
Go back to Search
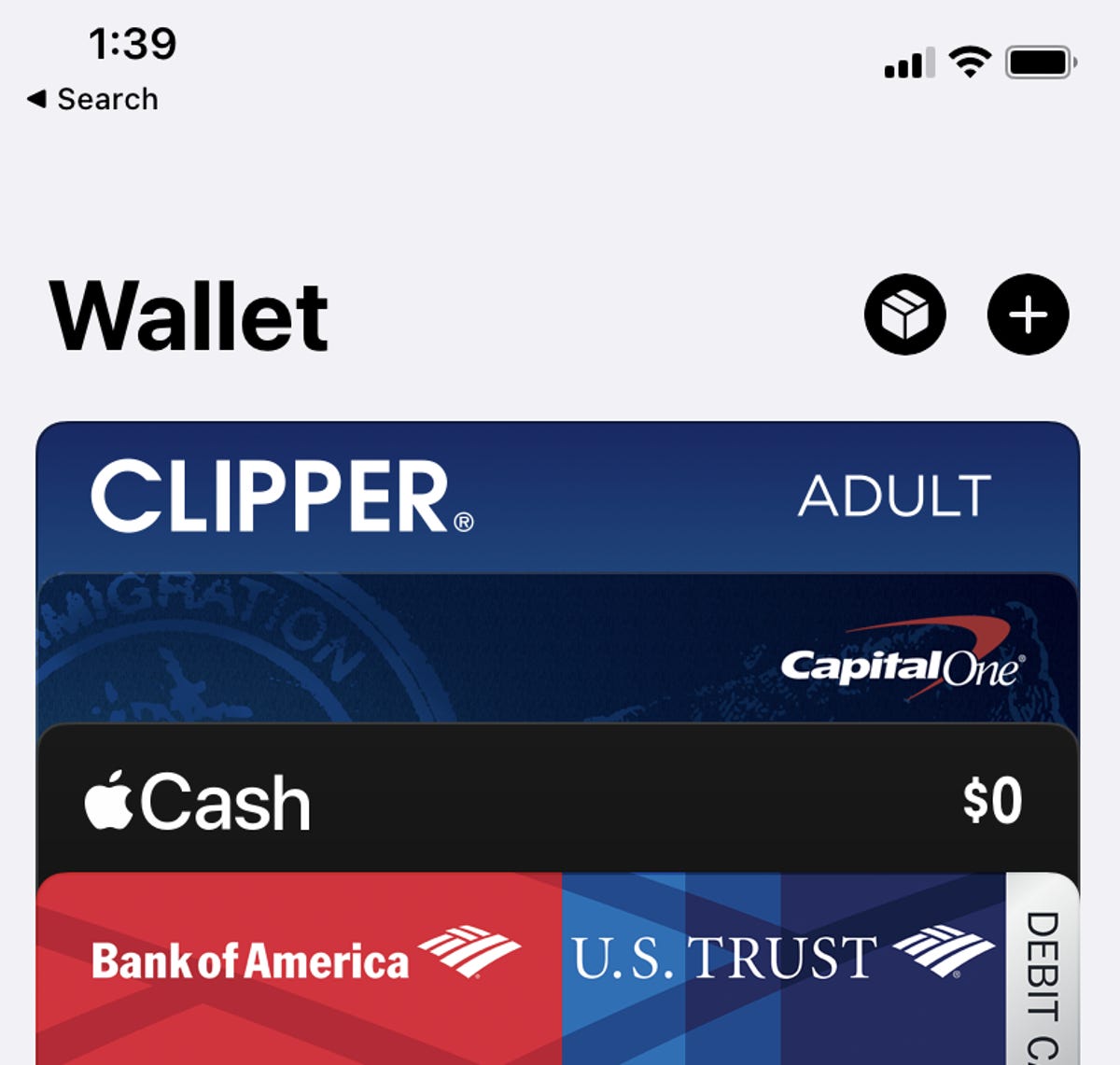coord(93,99)
